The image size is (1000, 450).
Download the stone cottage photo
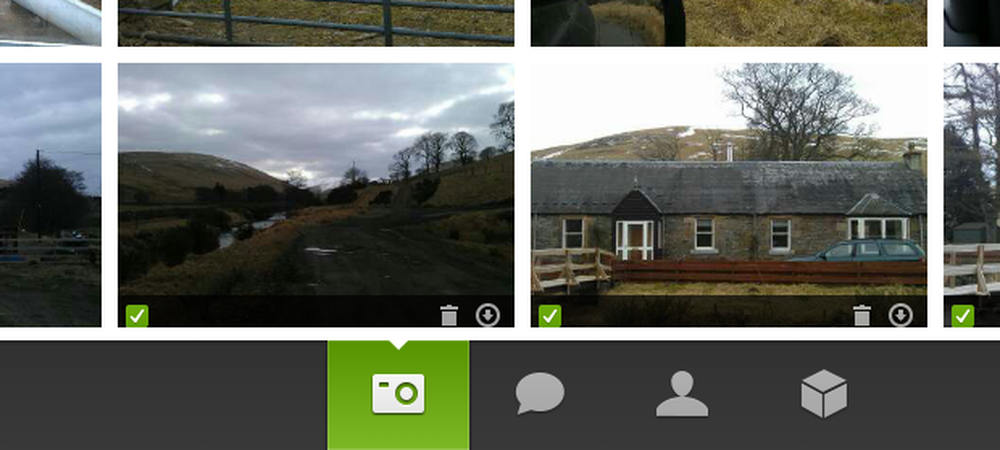click(x=901, y=316)
